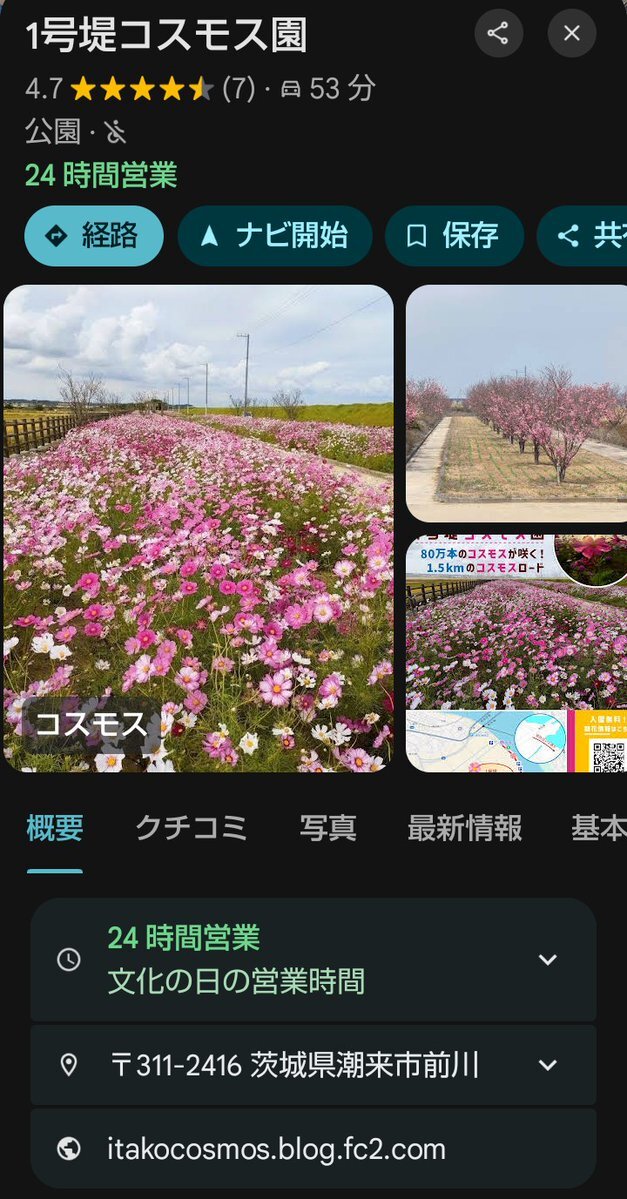Image resolution: width=627 pixels, height=1199 pixels.
Task: Expand the 24 時間営業 opening hours
Action: [x=547, y=959]
